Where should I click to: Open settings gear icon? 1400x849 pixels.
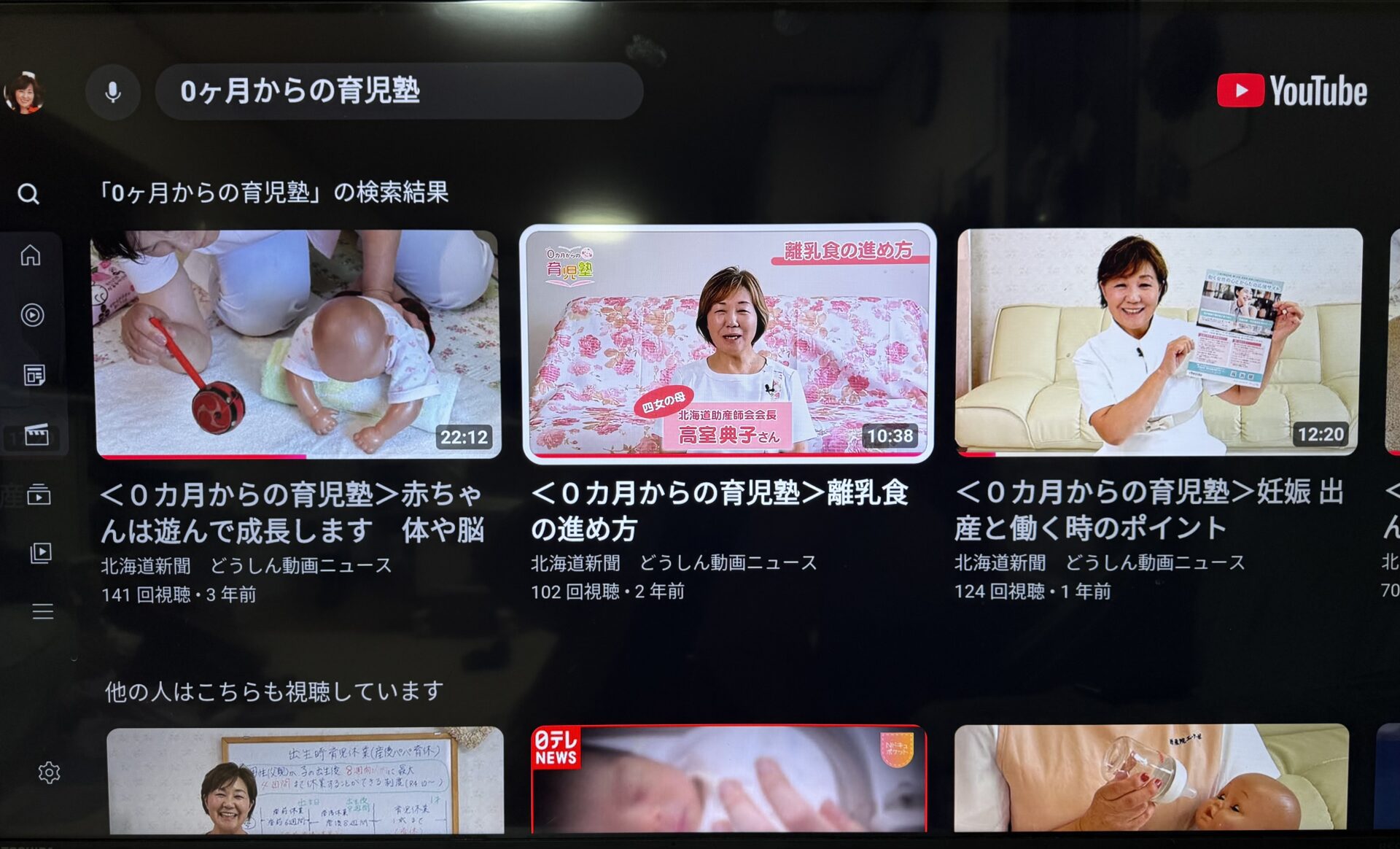[49, 772]
